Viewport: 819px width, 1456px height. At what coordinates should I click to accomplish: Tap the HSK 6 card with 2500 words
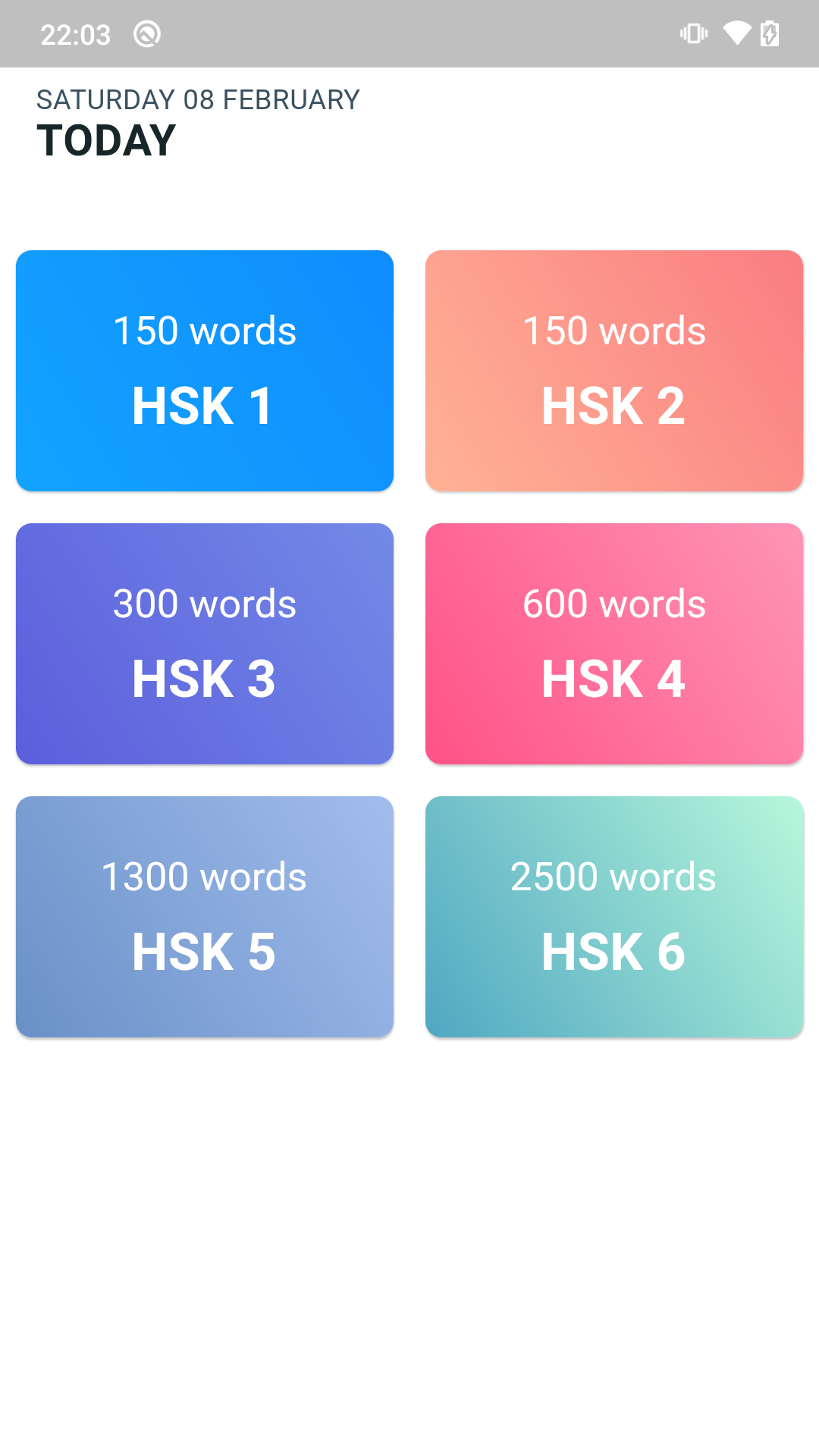614,917
